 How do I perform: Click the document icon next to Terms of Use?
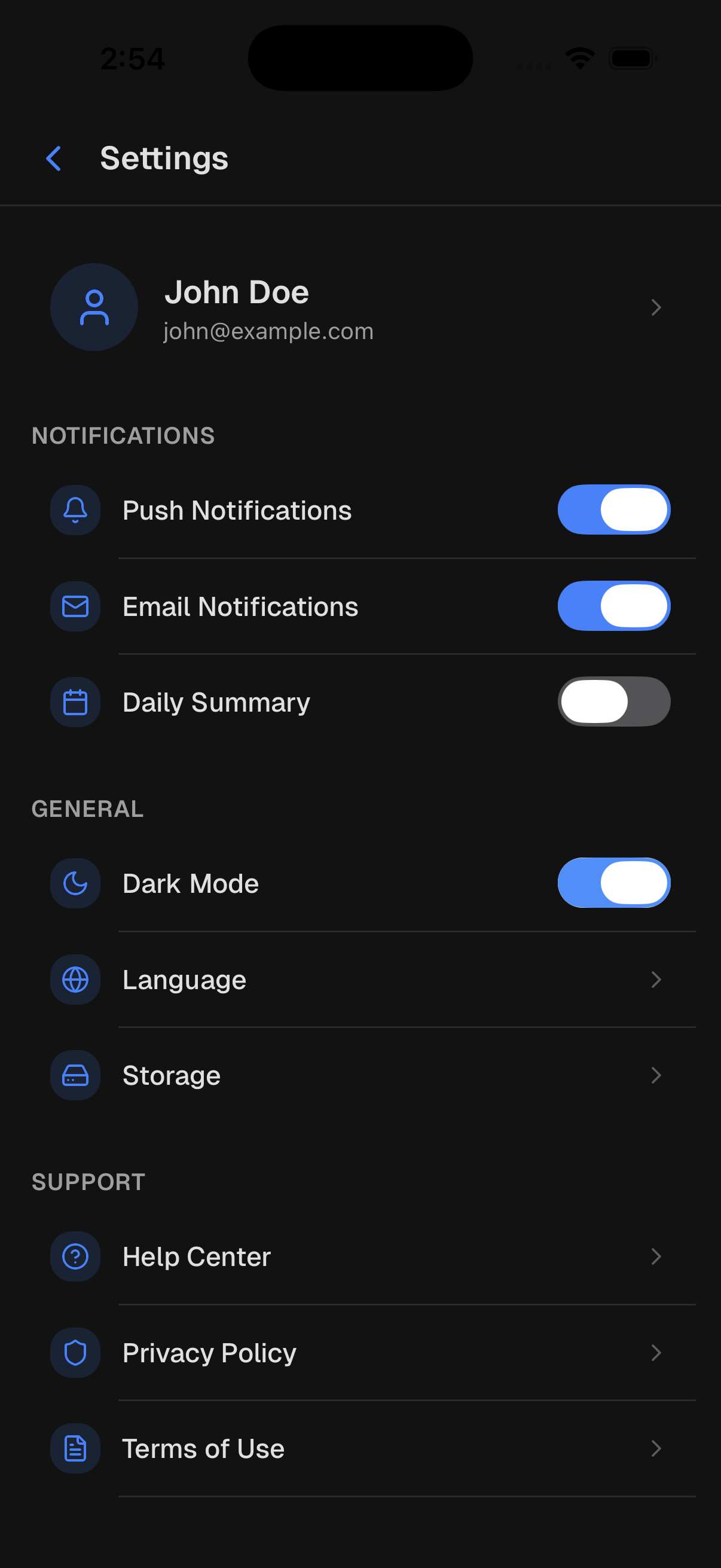(74, 1448)
